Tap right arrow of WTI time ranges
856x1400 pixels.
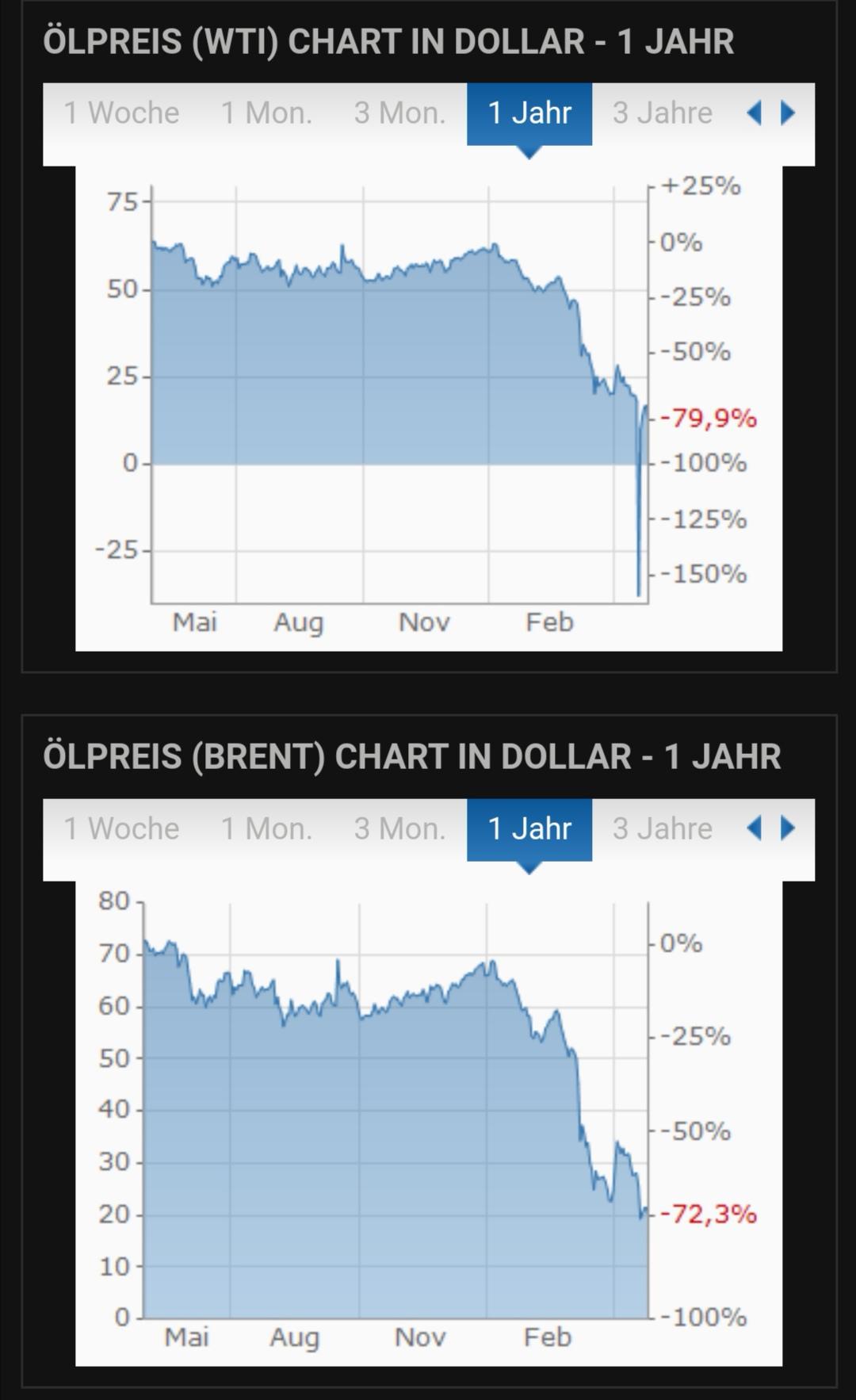click(788, 113)
